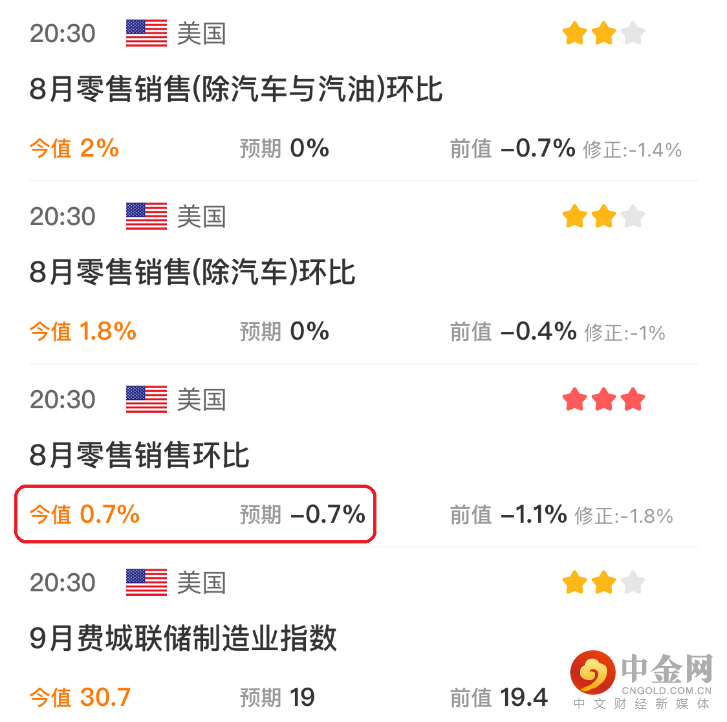Open 8月零售销售(除汽车与汽油)环比 data entry

pos(236,91)
